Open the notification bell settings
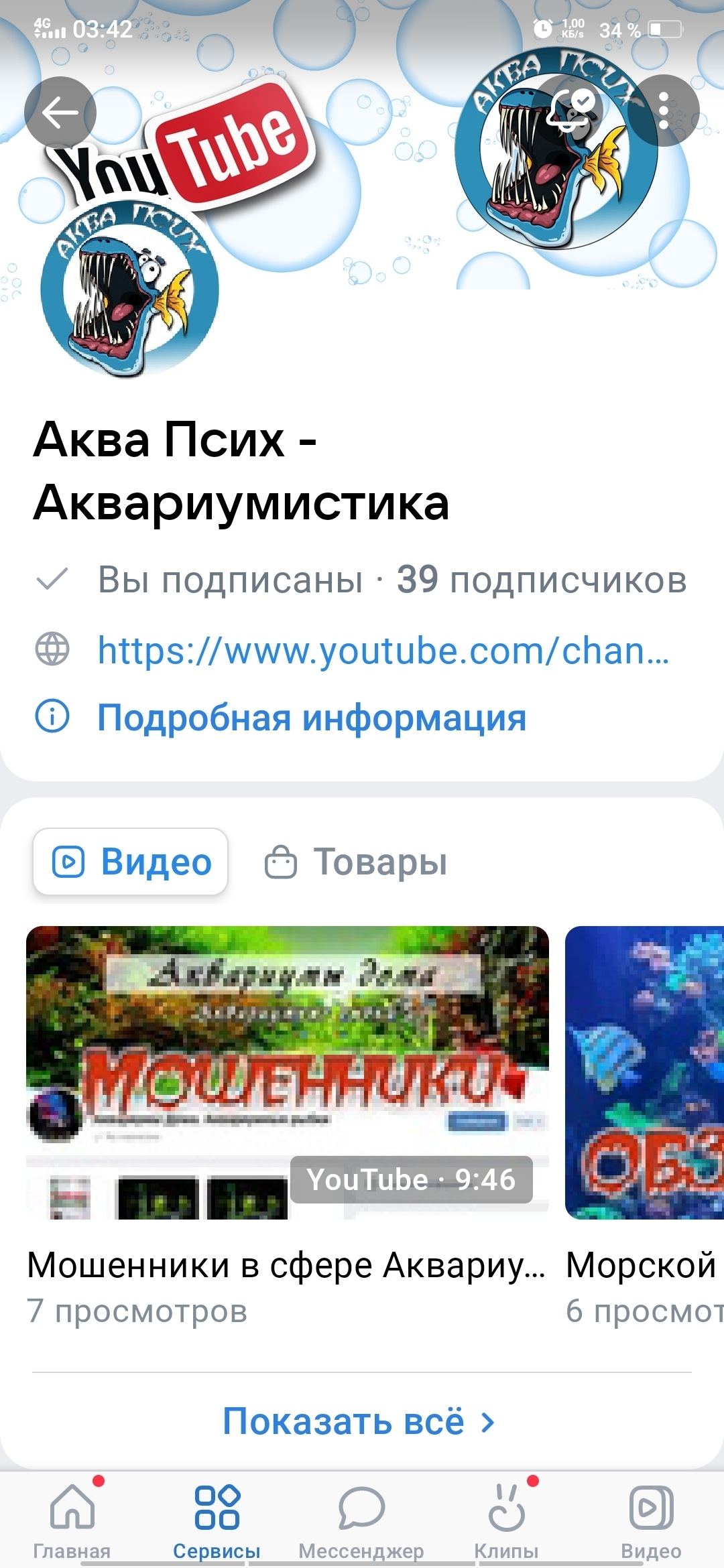The width and height of the screenshot is (724, 1568). click(571, 111)
